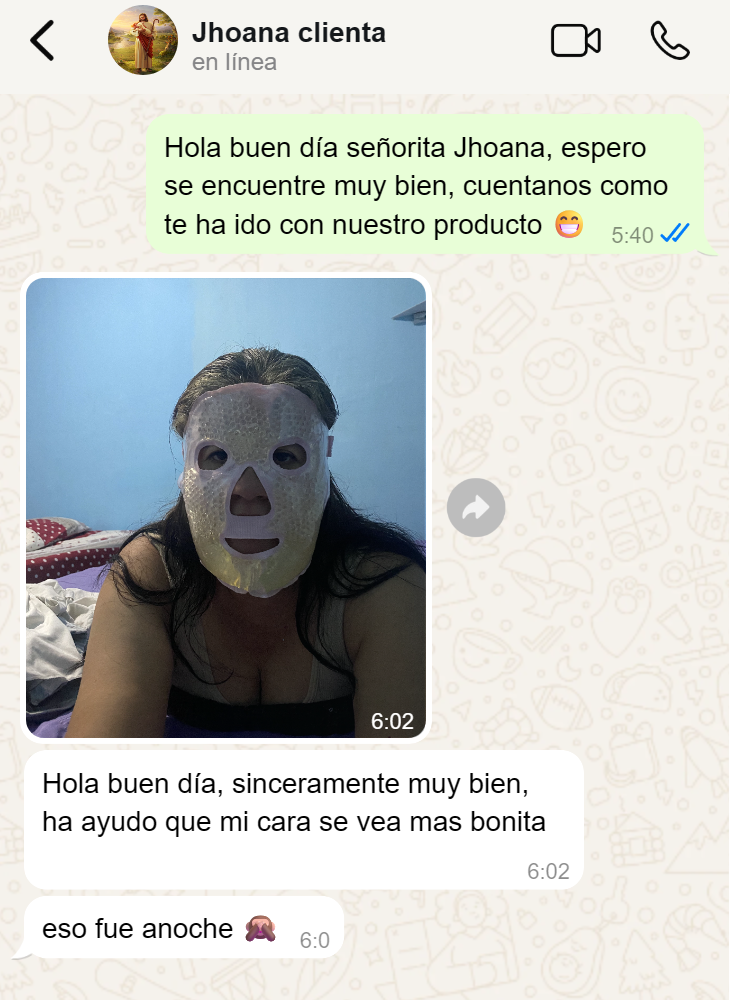The width and height of the screenshot is (730, 1000).
Task: Open the face mask photo sent at 6:02
Action: 226,508
